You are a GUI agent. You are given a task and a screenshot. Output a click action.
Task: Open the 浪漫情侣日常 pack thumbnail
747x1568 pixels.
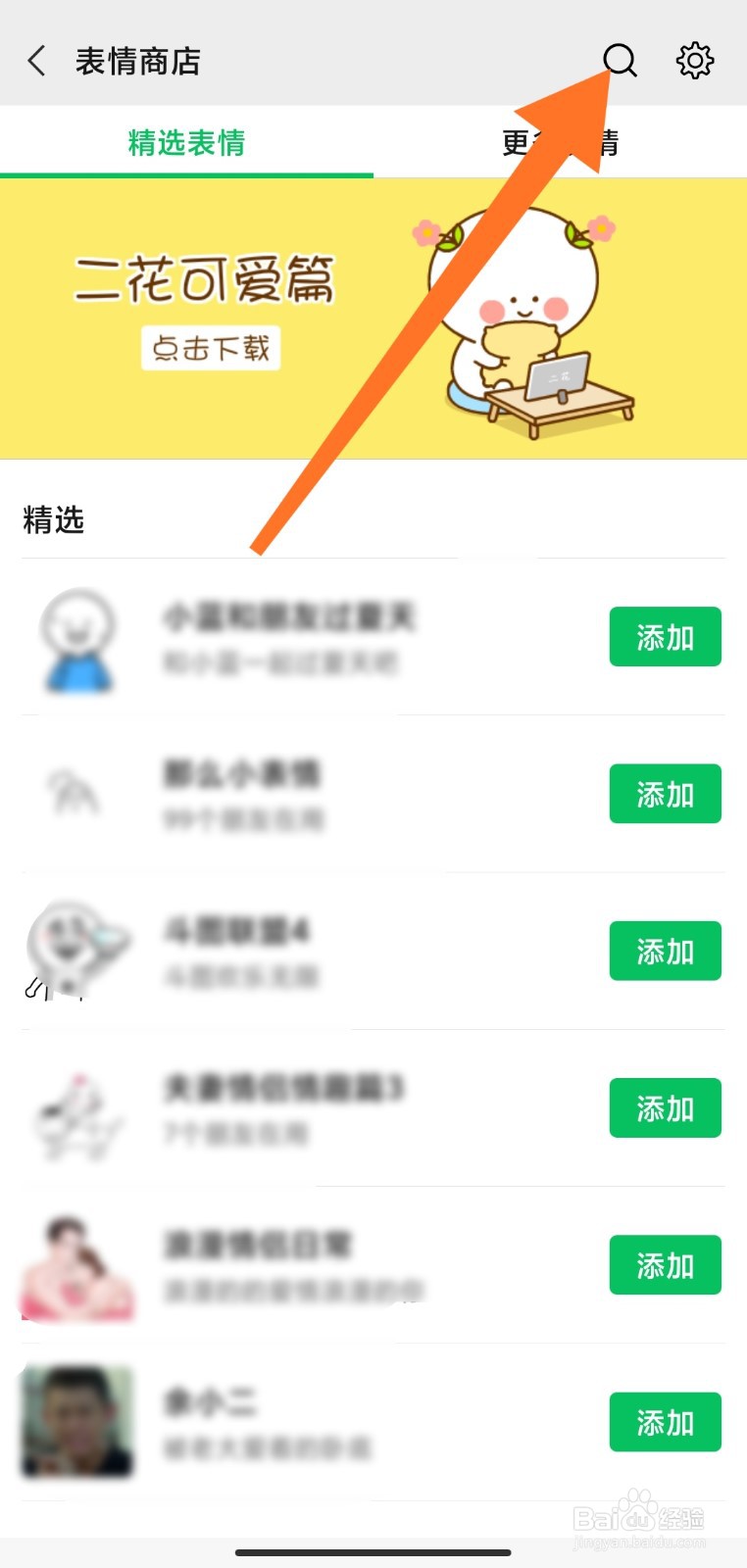click(78, 1265)
